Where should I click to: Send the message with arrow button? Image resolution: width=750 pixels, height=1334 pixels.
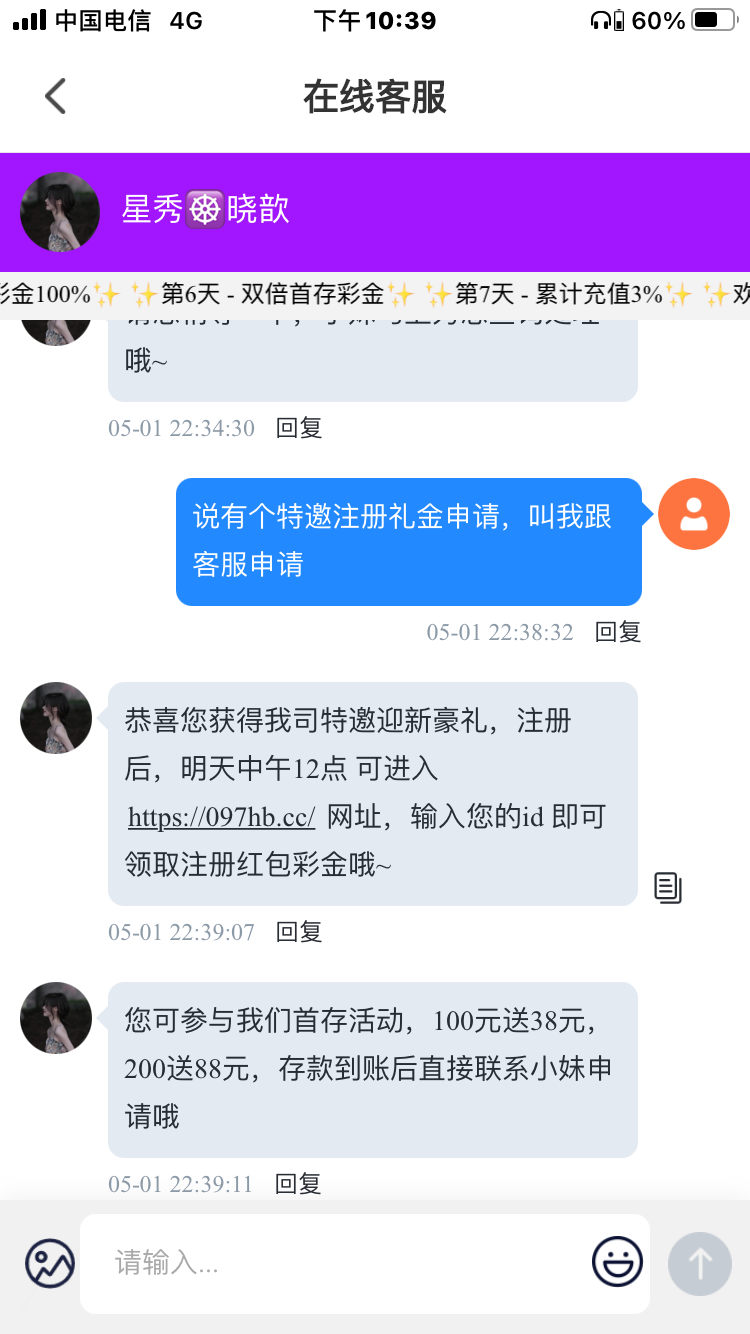(700, 1263)
